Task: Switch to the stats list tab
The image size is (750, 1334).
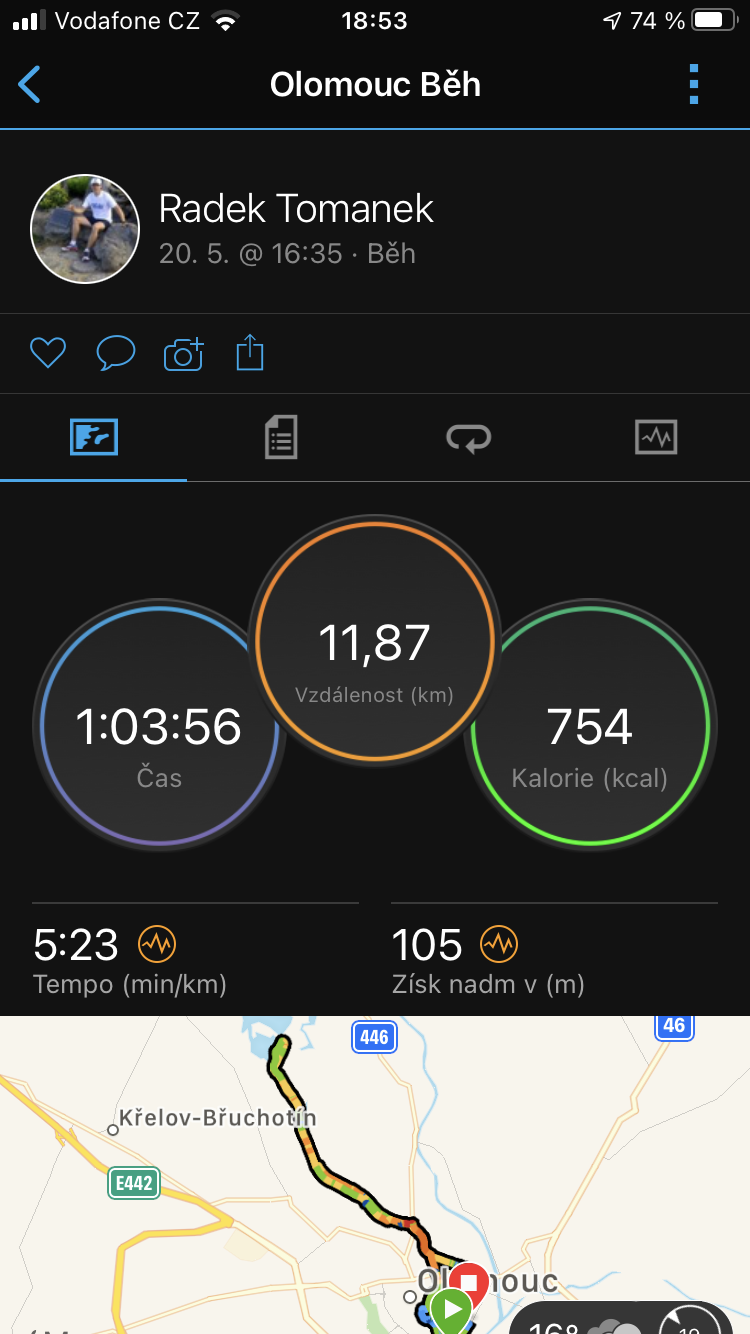Action: click(x=281, y=437)
